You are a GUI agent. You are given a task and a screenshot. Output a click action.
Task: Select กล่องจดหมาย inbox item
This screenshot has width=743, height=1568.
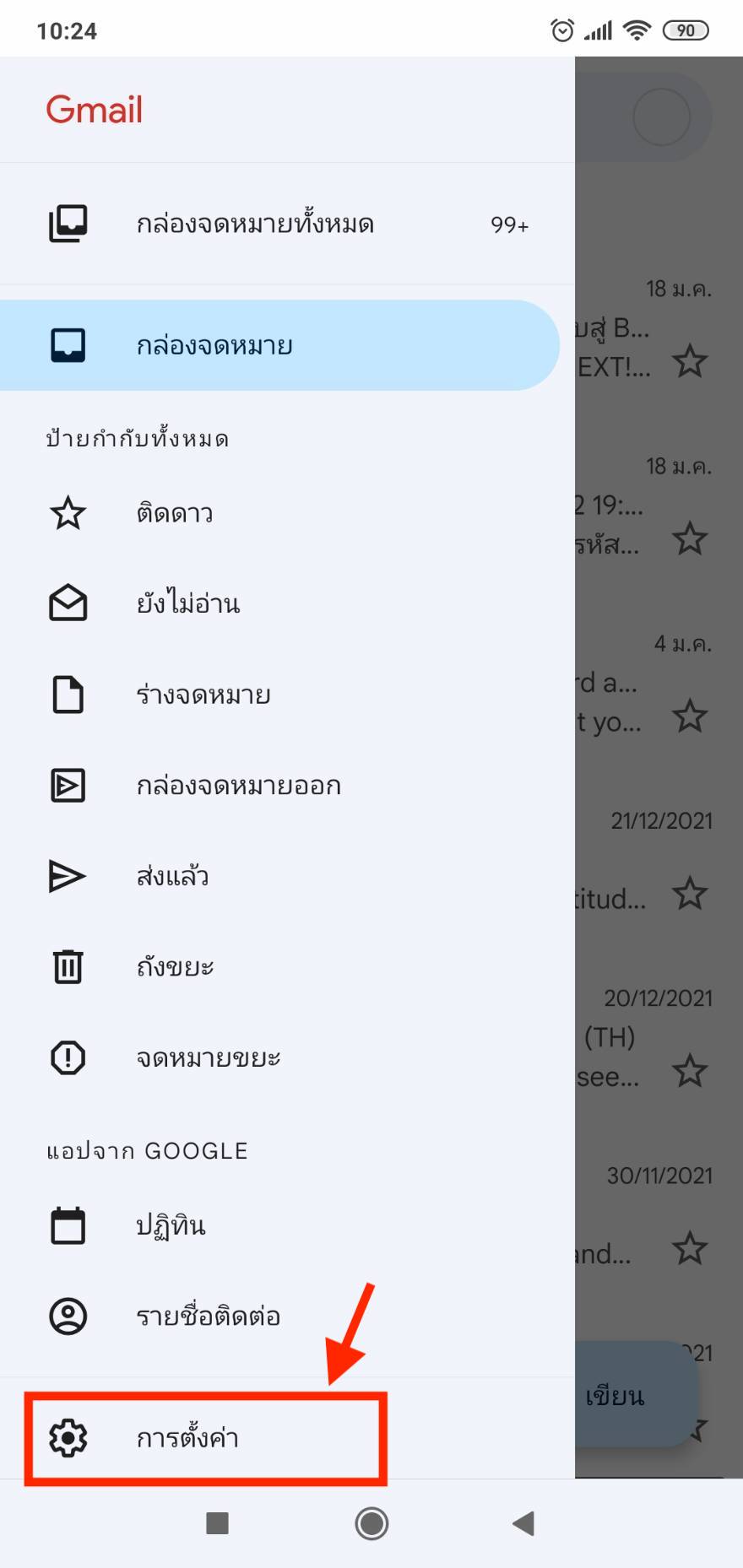tap(279, 345)
